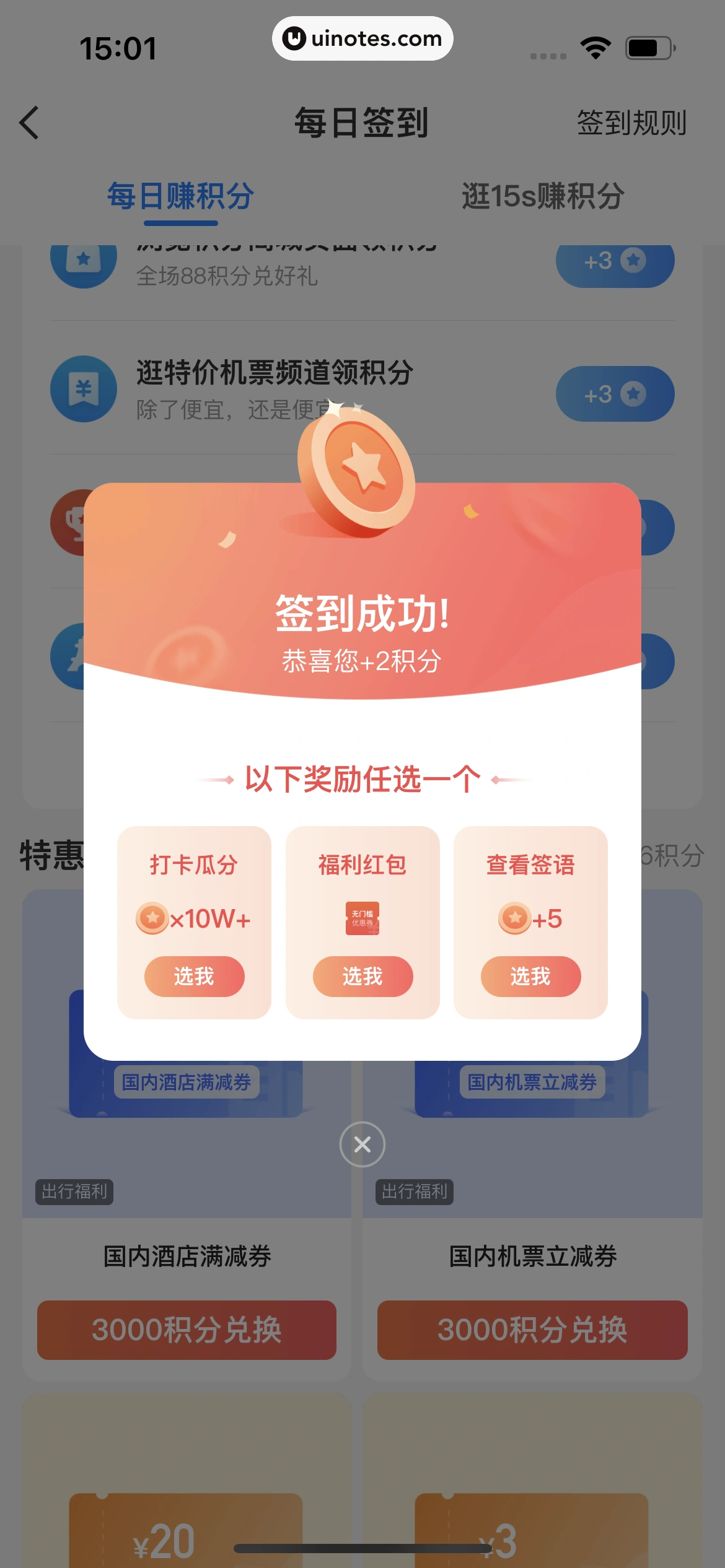The image size is (725, 1568).
Task: Close the sign-in success popup
Action: pyautogui.click(x=362, y=1144)
